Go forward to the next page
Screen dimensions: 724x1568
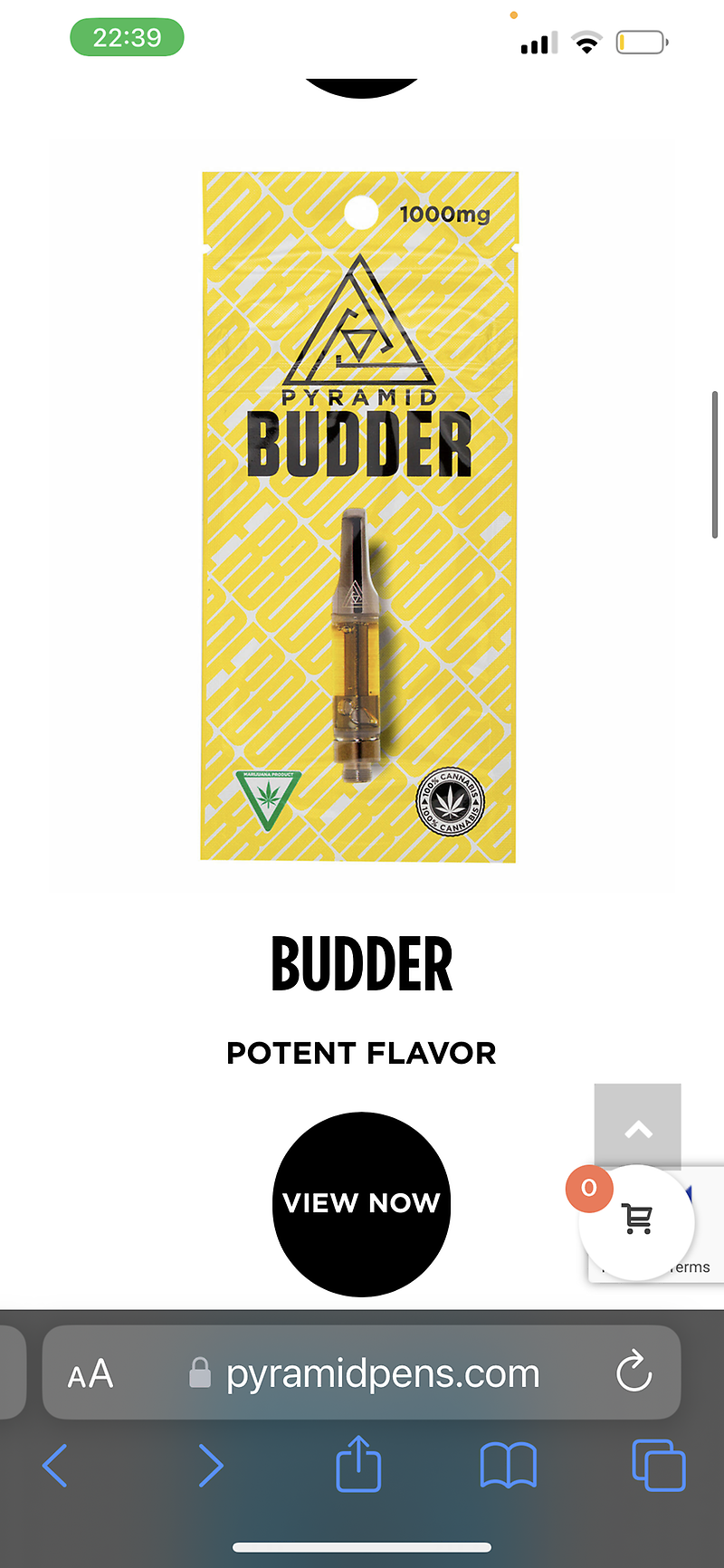pyautogui.click(x=210, y=1465)
